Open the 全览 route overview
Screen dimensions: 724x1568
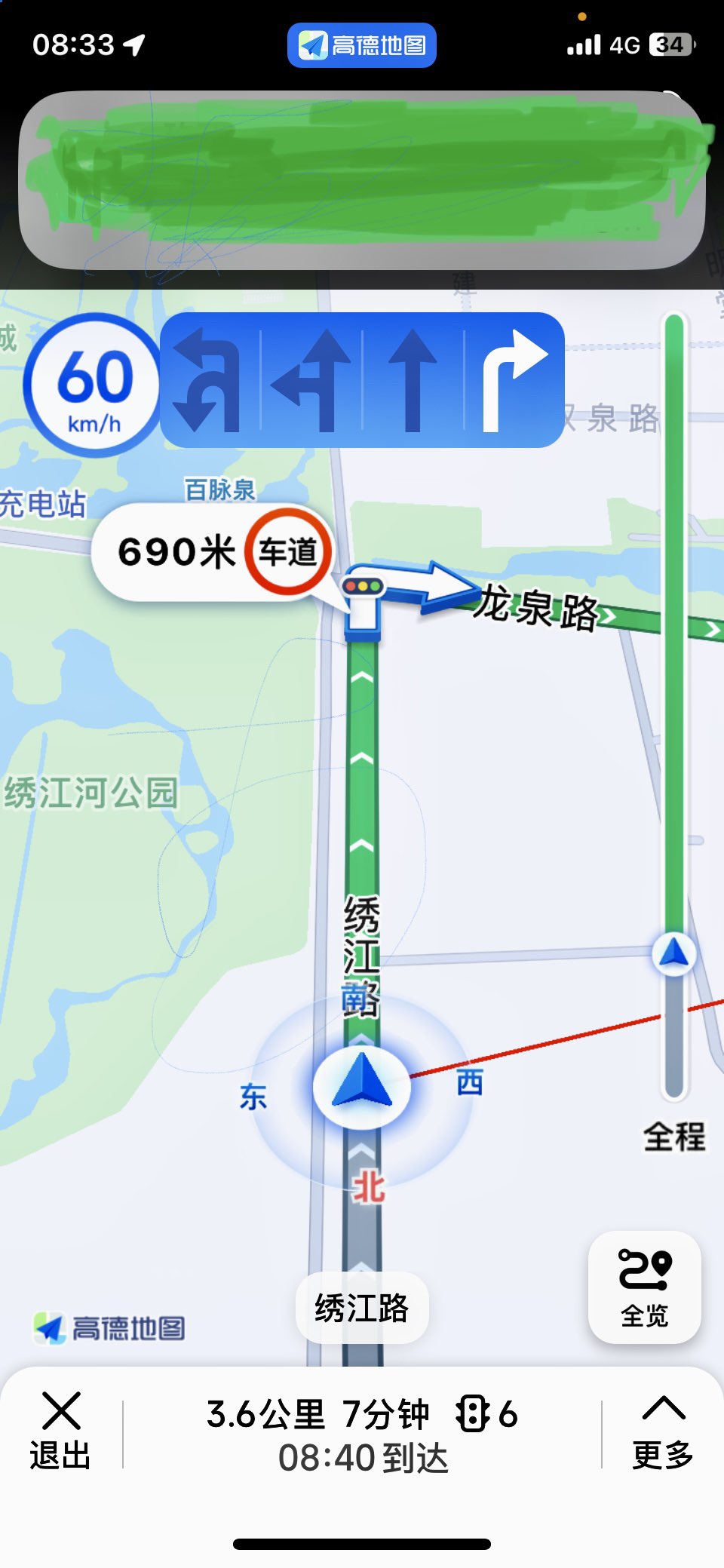click(644, 1287)
